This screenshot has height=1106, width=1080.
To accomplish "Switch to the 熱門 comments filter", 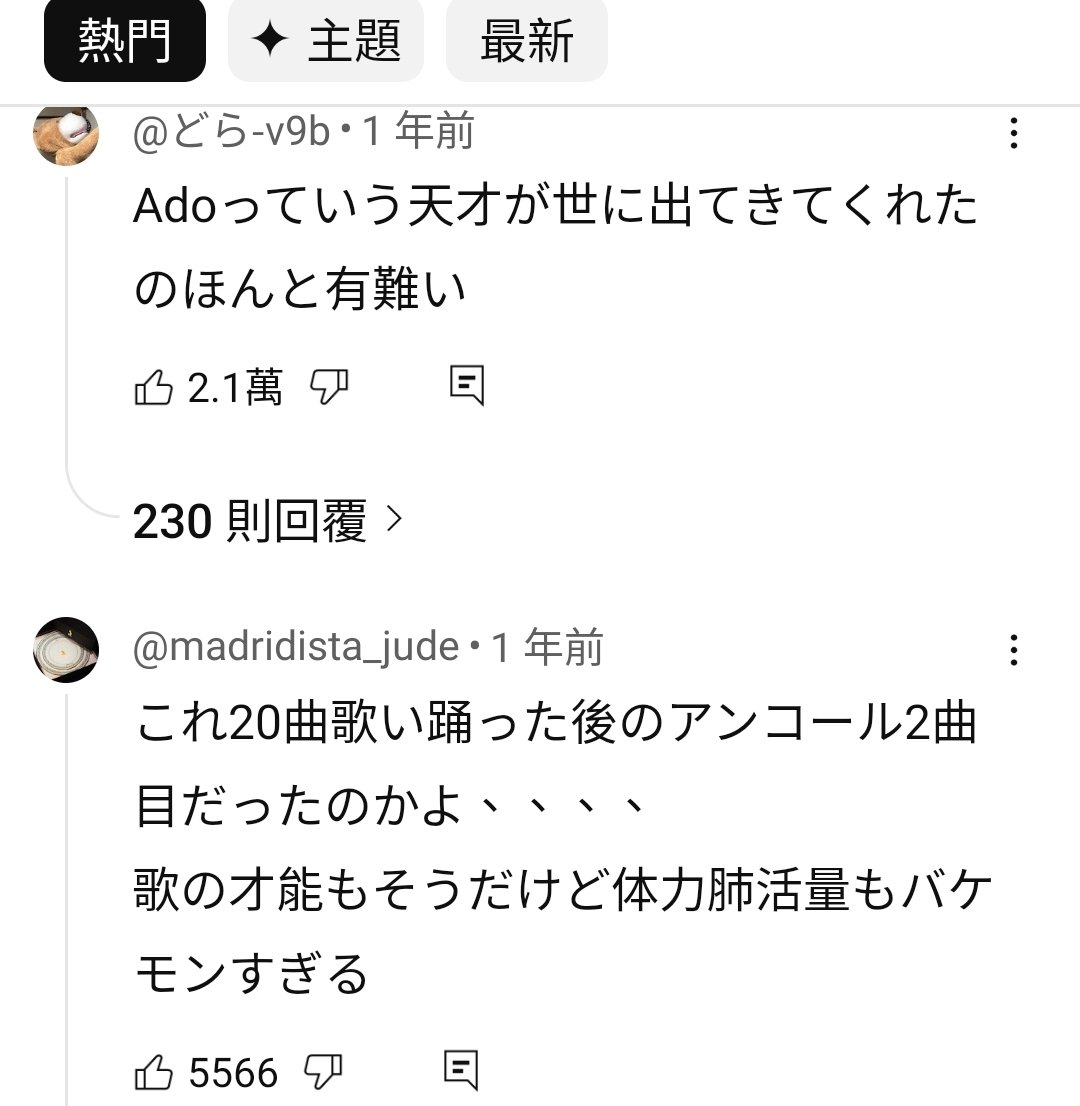I will (125, 42).
